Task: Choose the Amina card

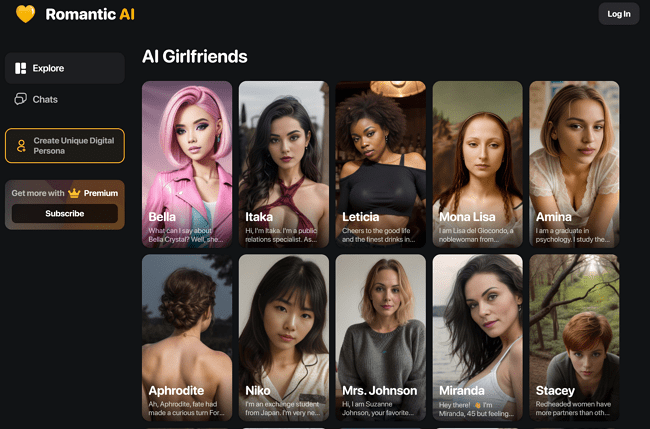Action: click(x=574, y=162)
